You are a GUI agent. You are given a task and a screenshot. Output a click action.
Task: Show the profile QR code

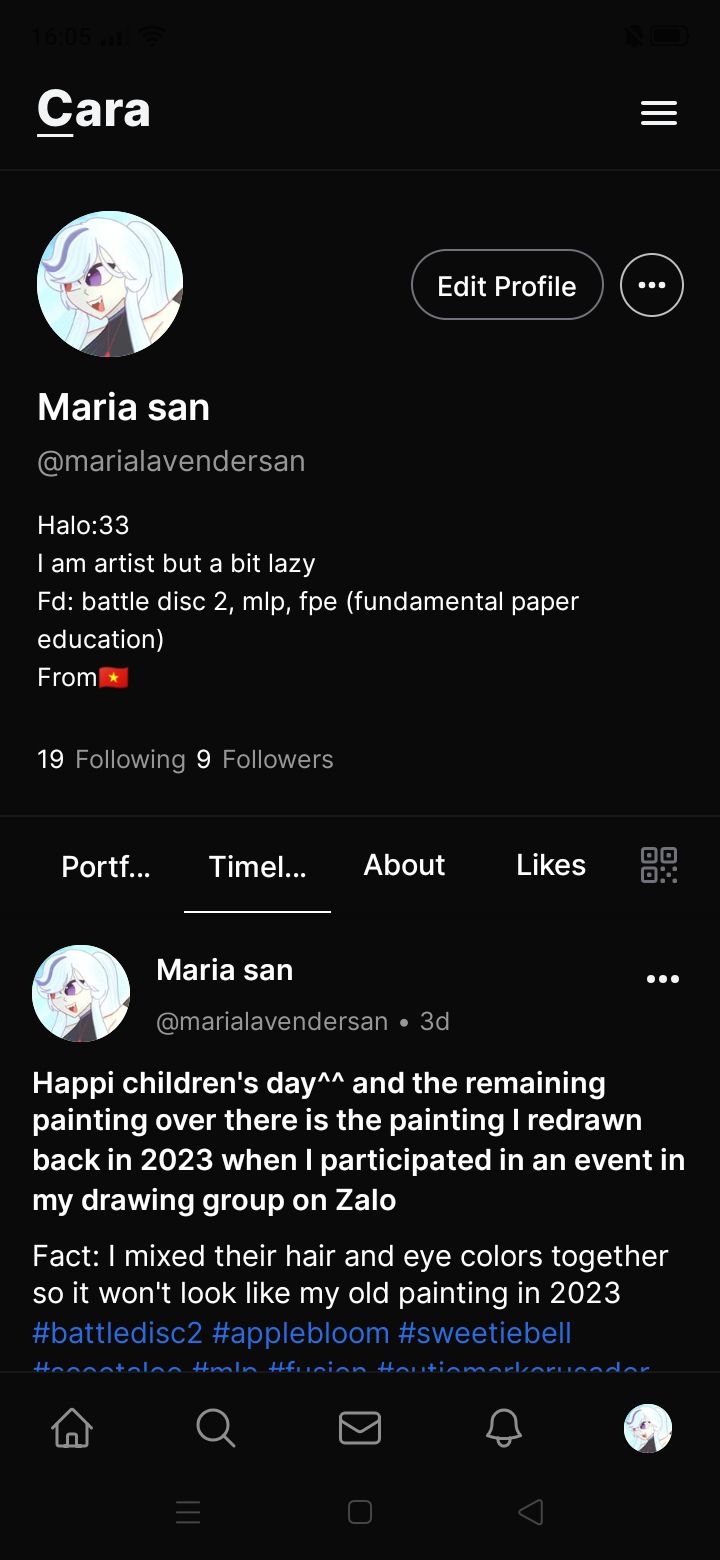[x=659, y=865]
